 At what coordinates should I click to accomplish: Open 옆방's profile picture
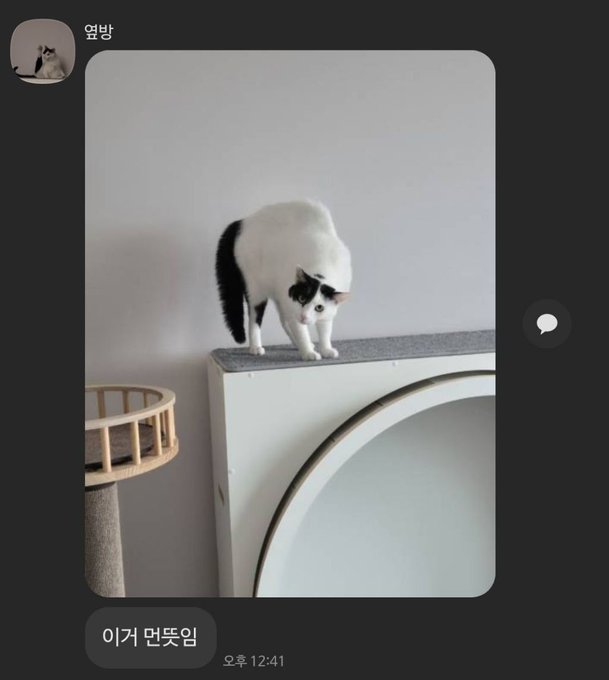[x=42, y=51]
